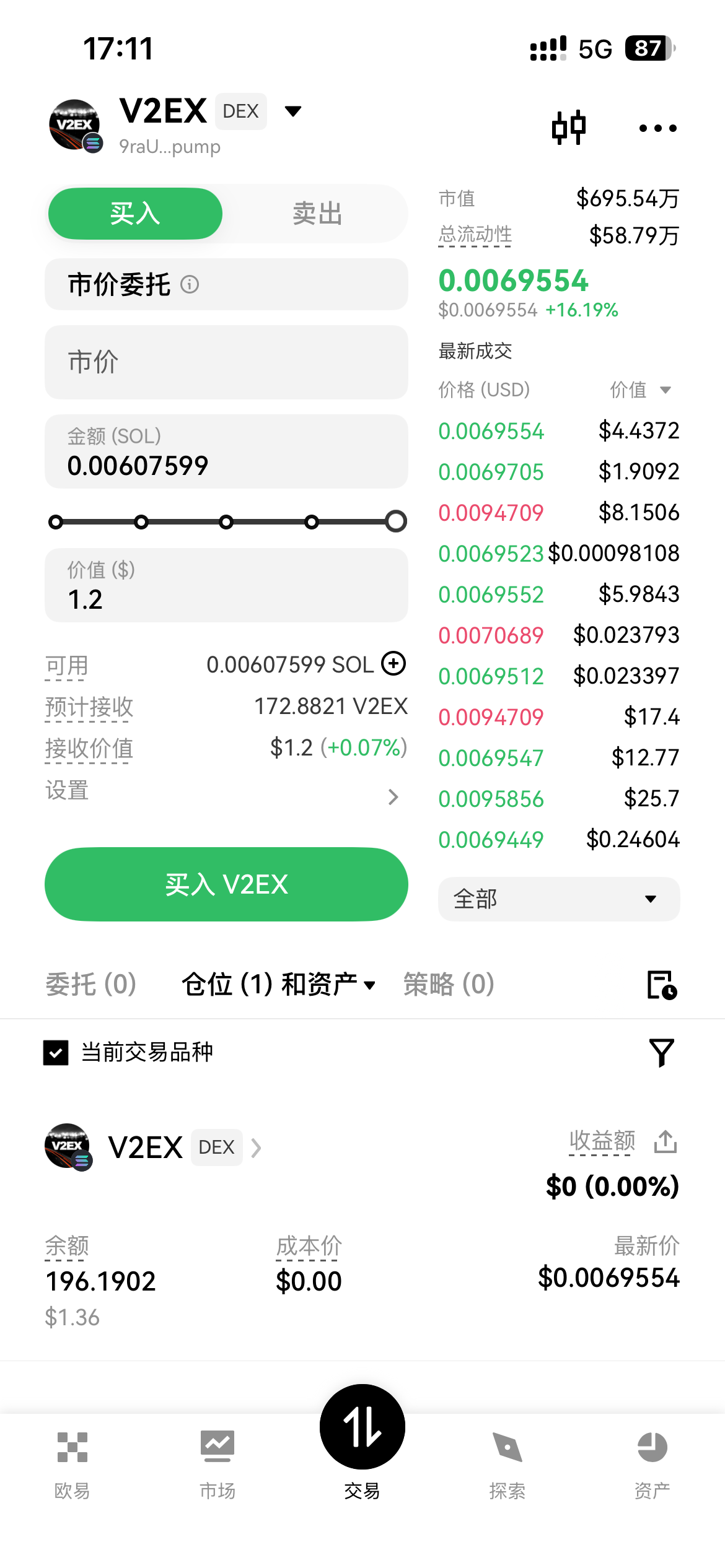Viewport: 725px width, 1568px height.
Task: Confirm with the 买入 V2EX button
Action: 226,884
